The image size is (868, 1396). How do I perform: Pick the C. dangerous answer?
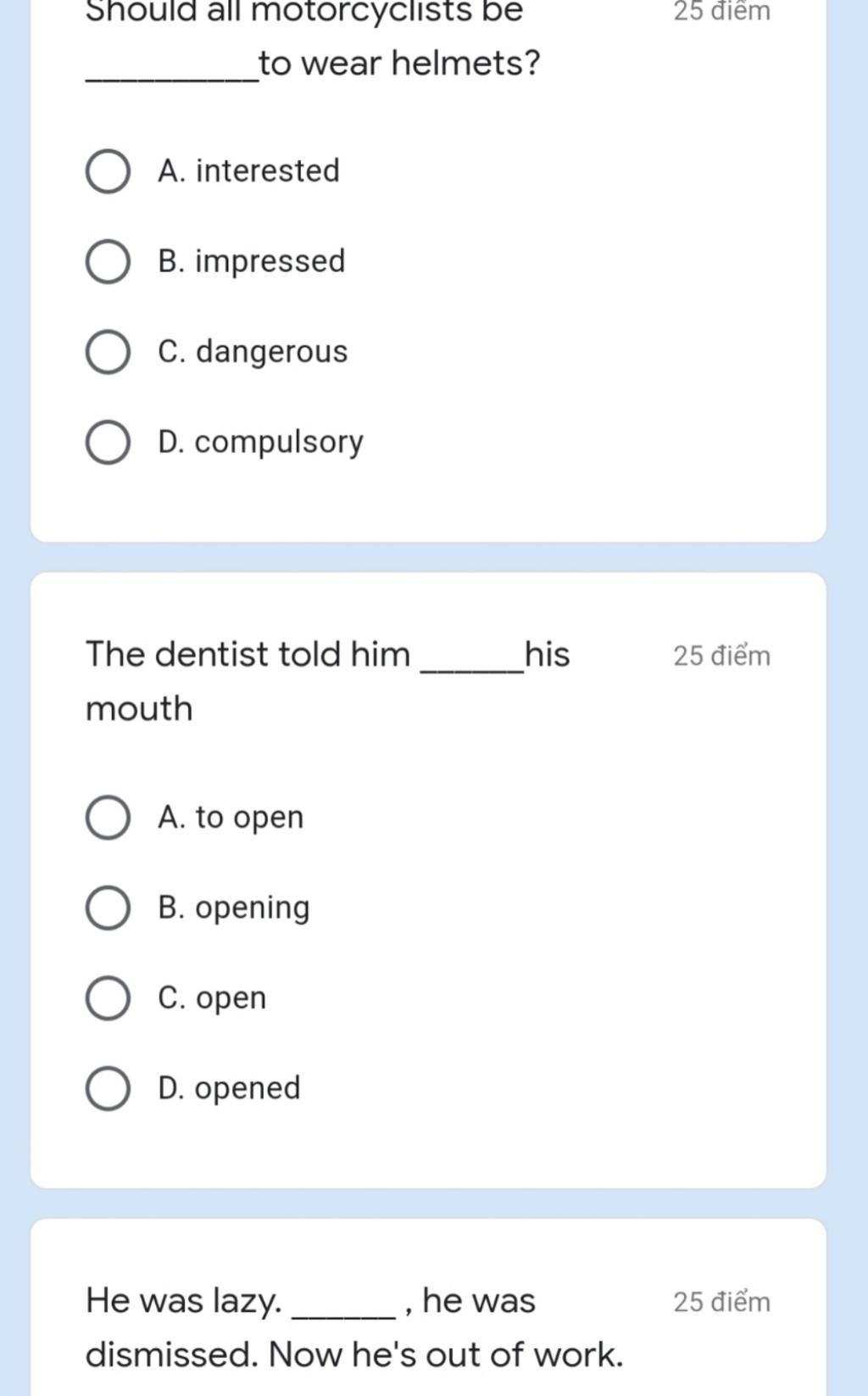click(x=108, y=352)
